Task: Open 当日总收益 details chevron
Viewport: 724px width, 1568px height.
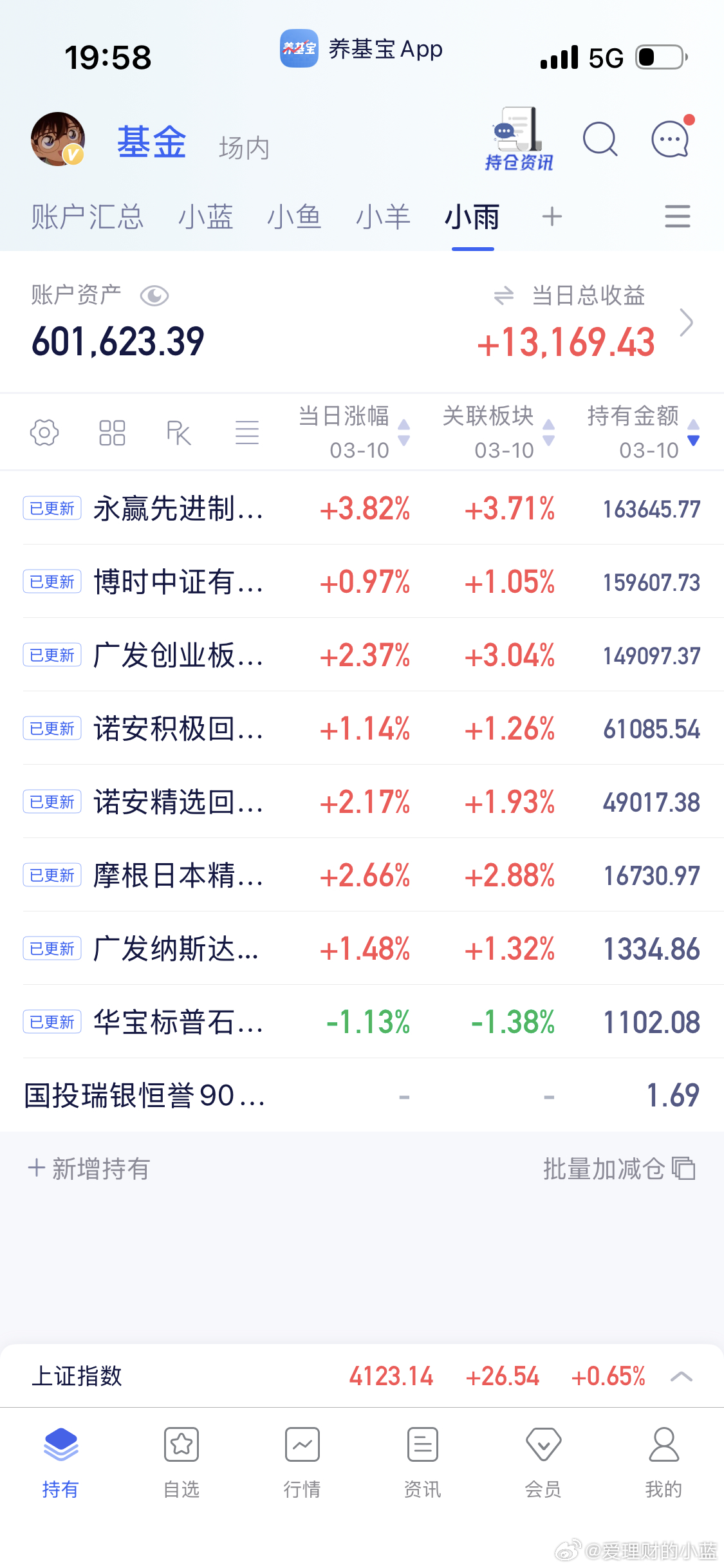Action: pos(687,322)
